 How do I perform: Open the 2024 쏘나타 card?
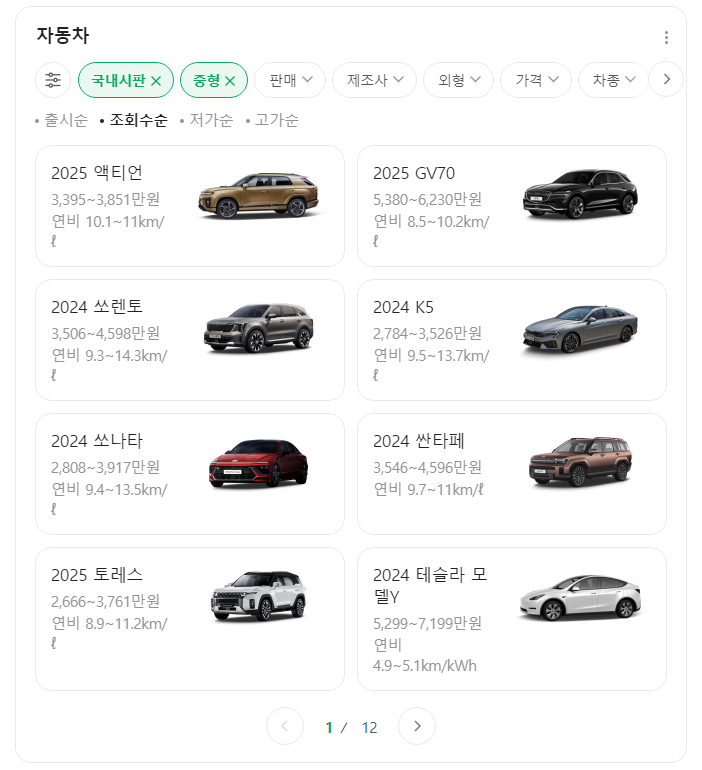point(190,474)
